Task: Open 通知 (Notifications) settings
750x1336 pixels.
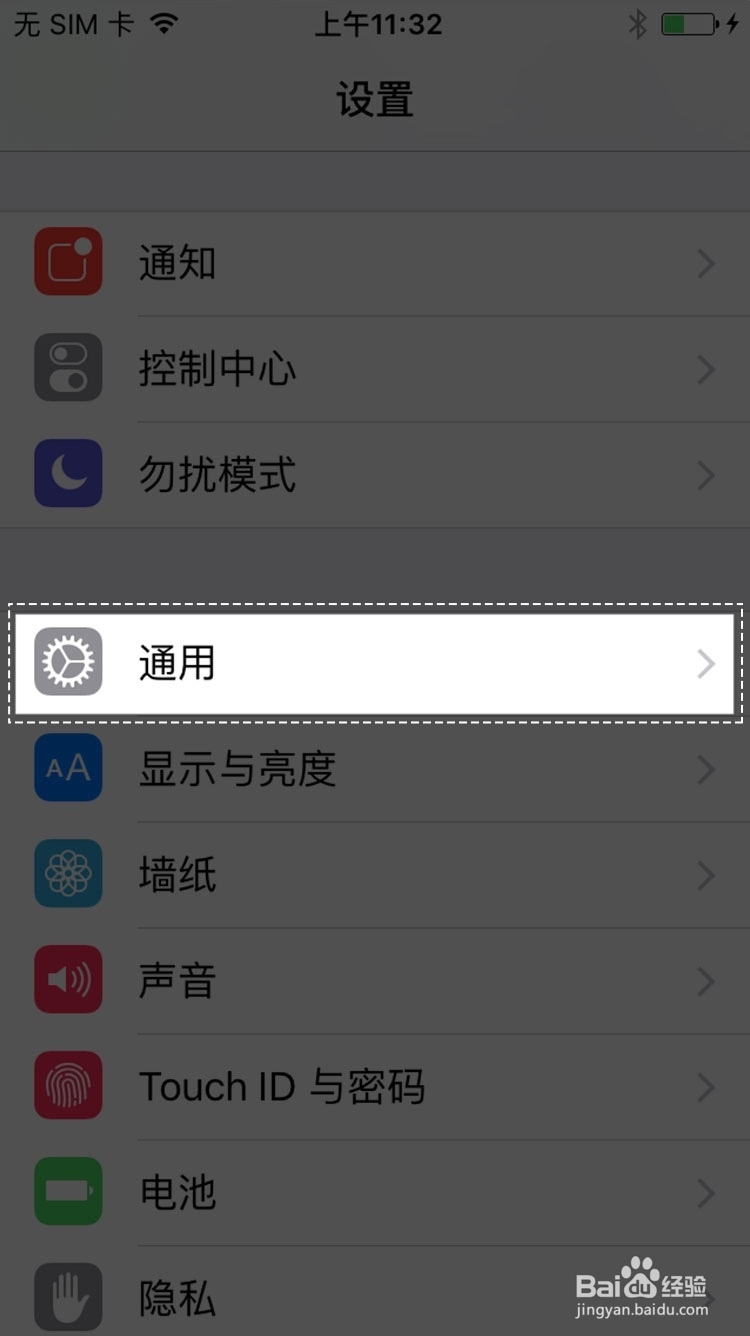Action: click(x=375, y=264)
